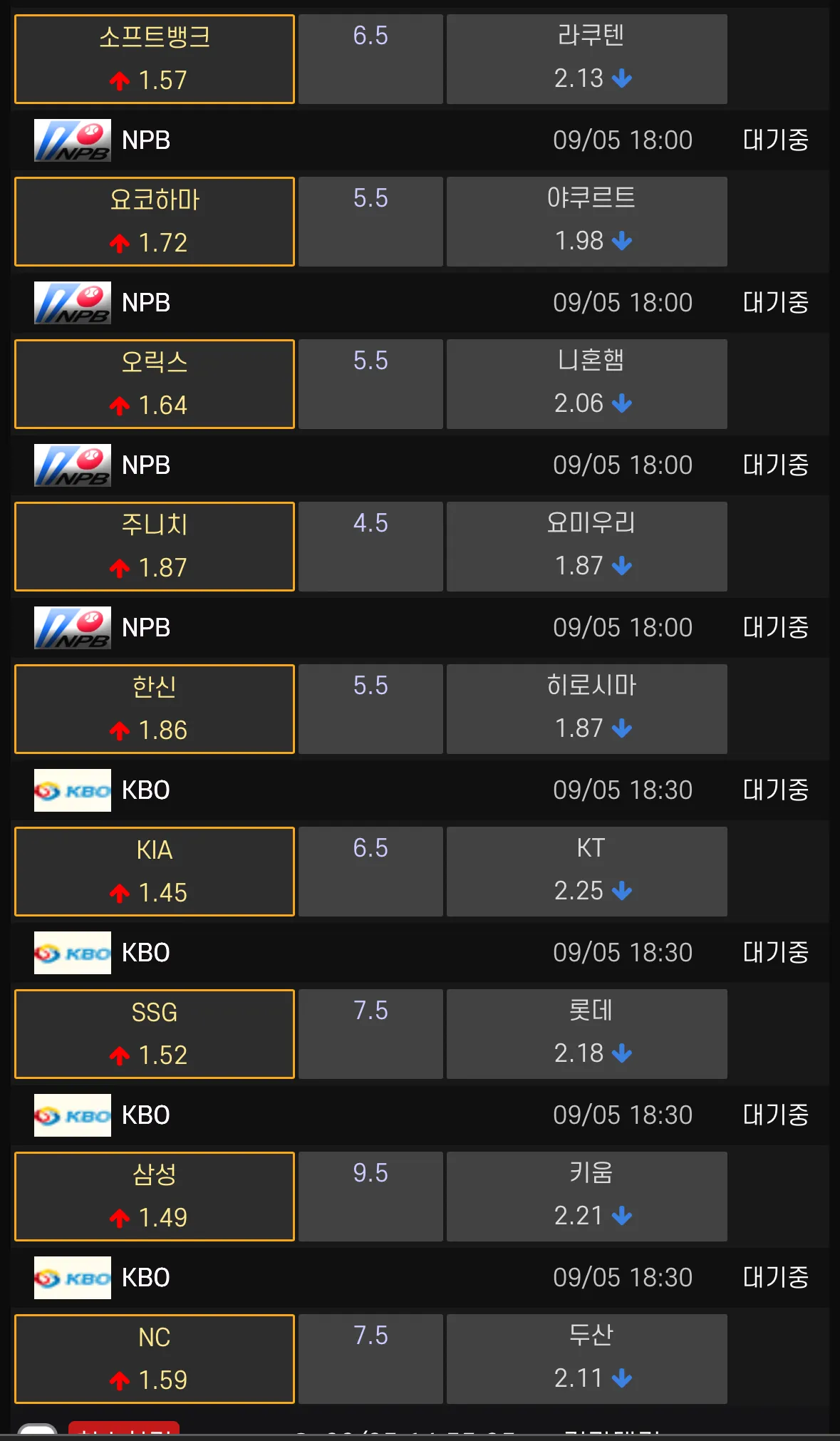Choose 요코하마 at odds 1.72
Image resolution: width=840 pixels, height=1441 pixels.
[155, 222]
